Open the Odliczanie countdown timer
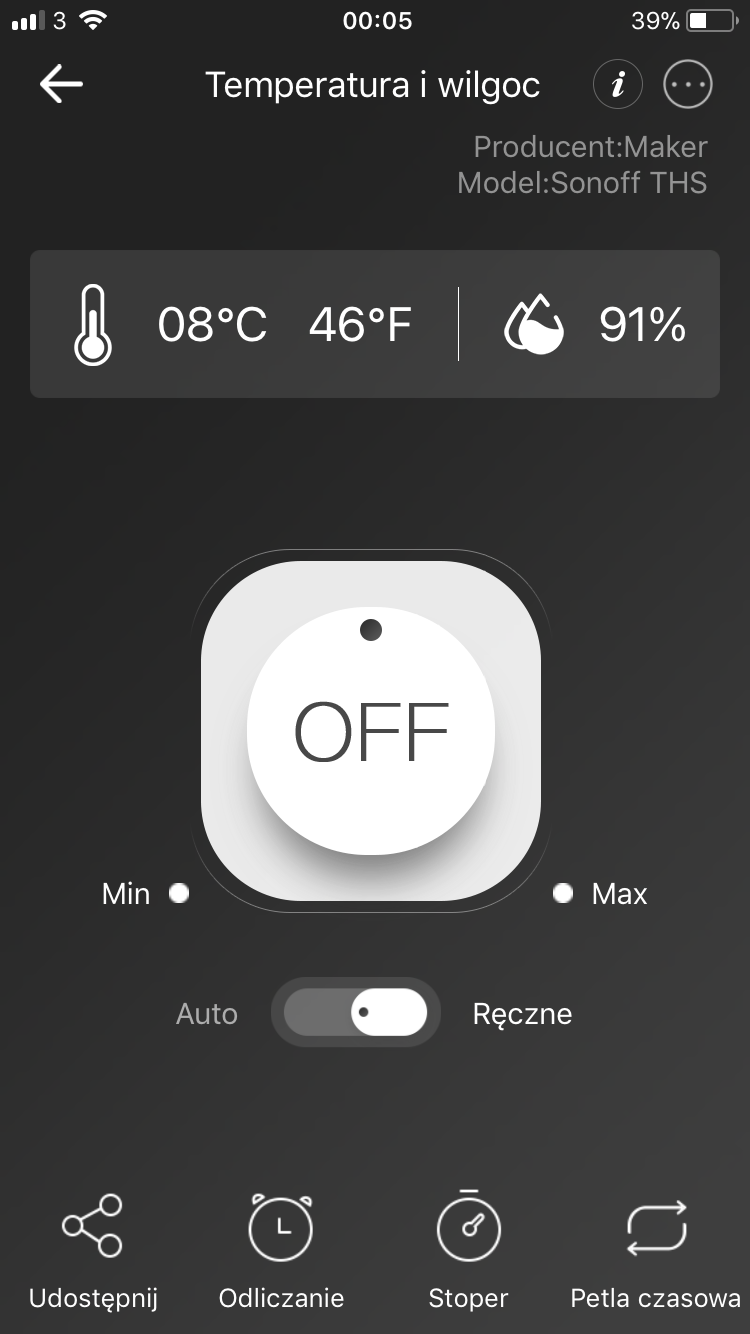 coord(281,1252)
